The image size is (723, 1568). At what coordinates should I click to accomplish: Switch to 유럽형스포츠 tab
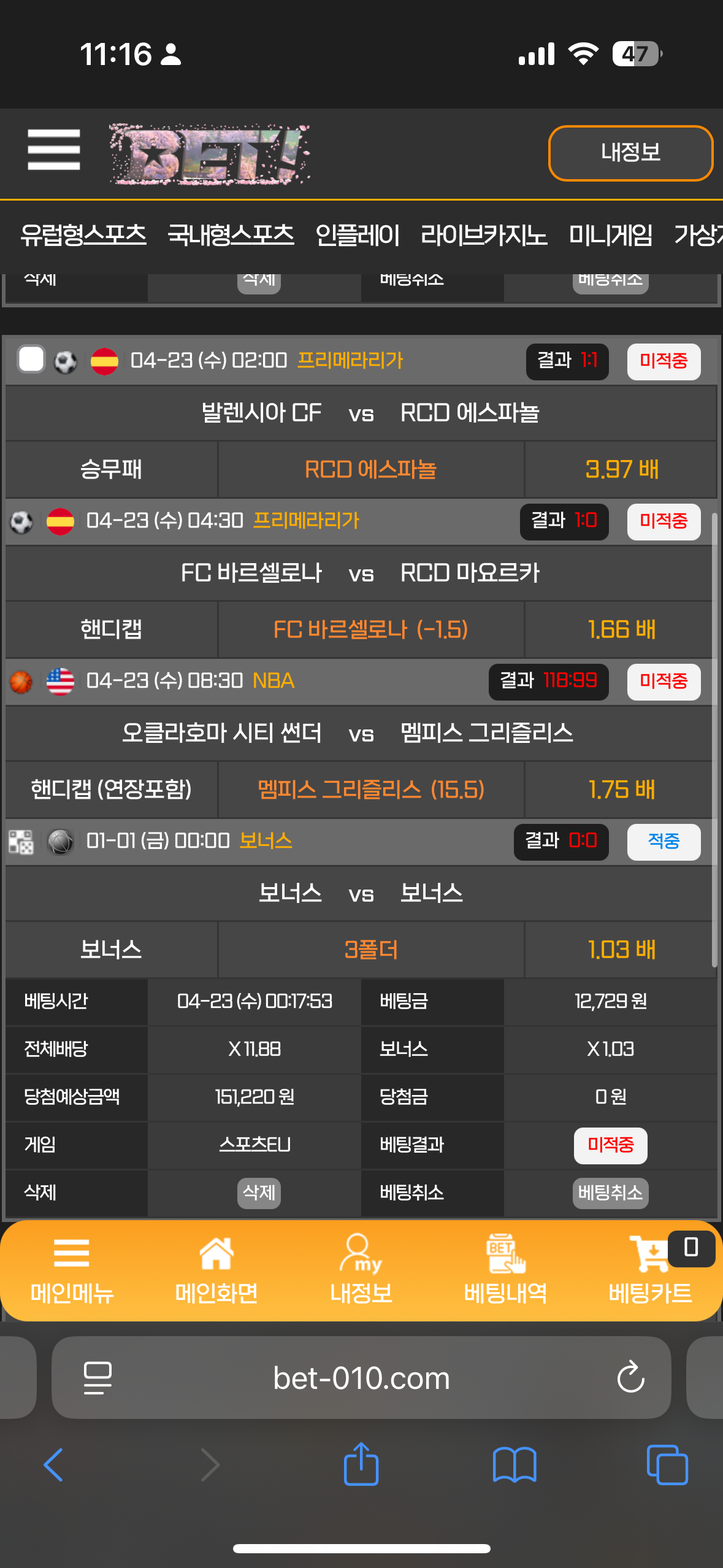click(x=83, y=236)
